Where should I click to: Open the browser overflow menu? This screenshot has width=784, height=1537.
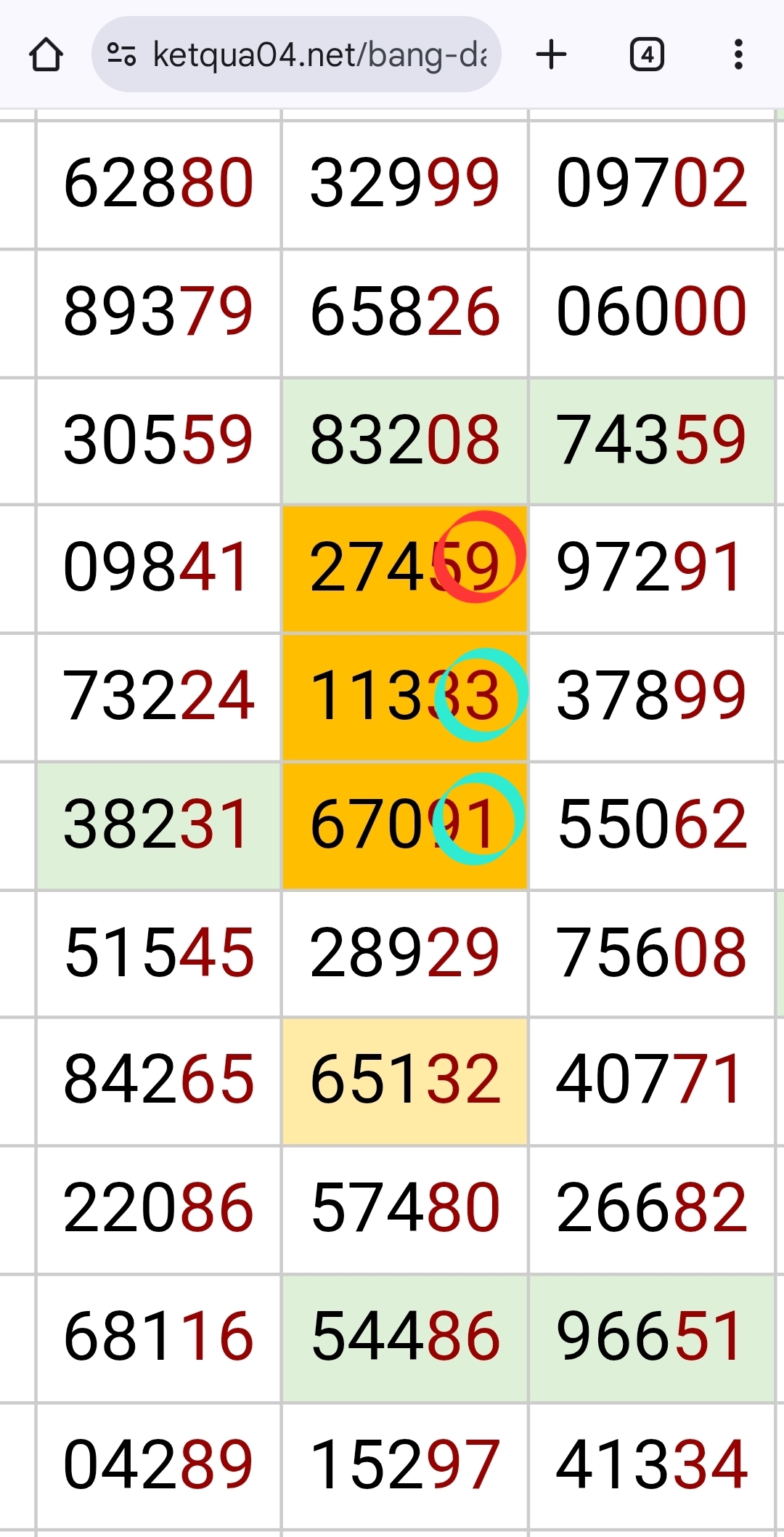click(738, 54)
